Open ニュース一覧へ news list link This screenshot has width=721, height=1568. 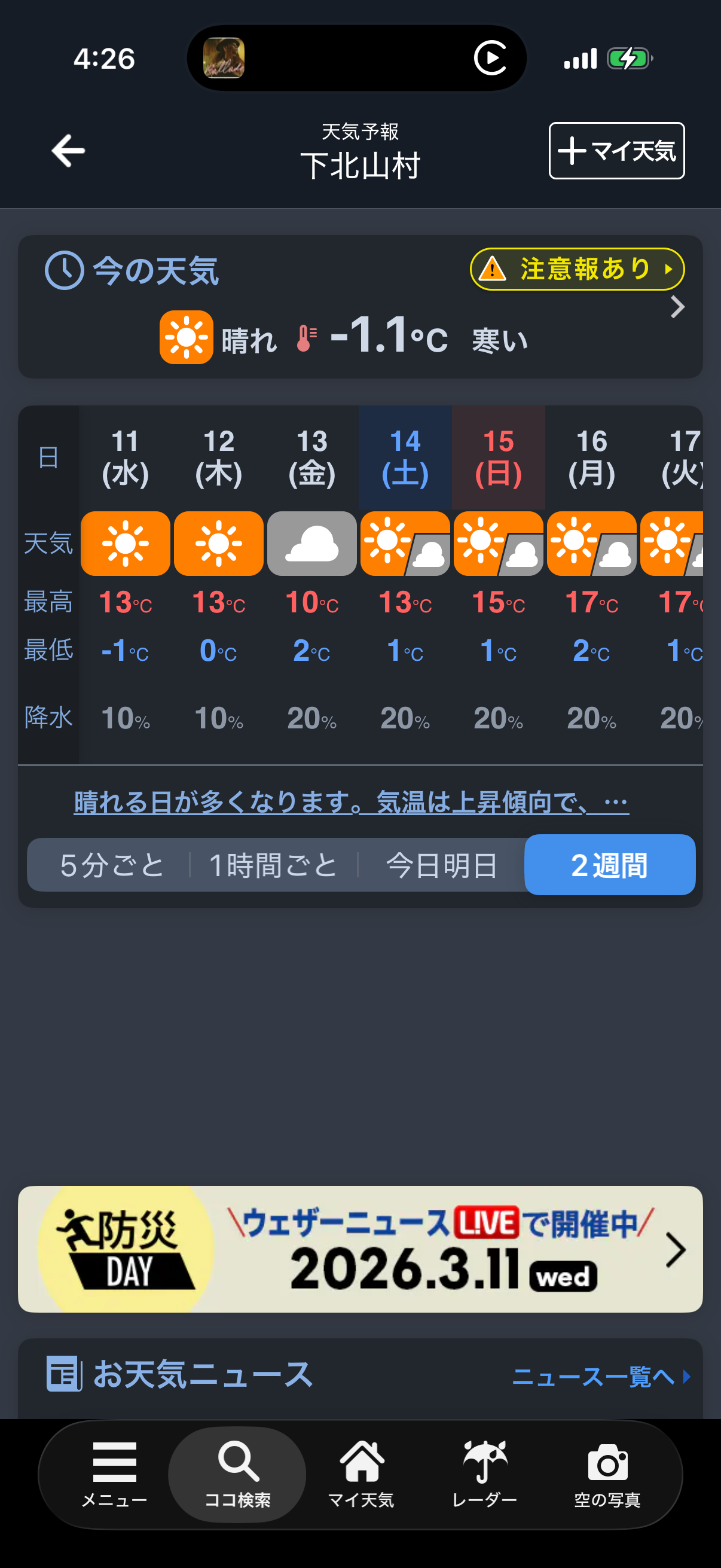600,1376
